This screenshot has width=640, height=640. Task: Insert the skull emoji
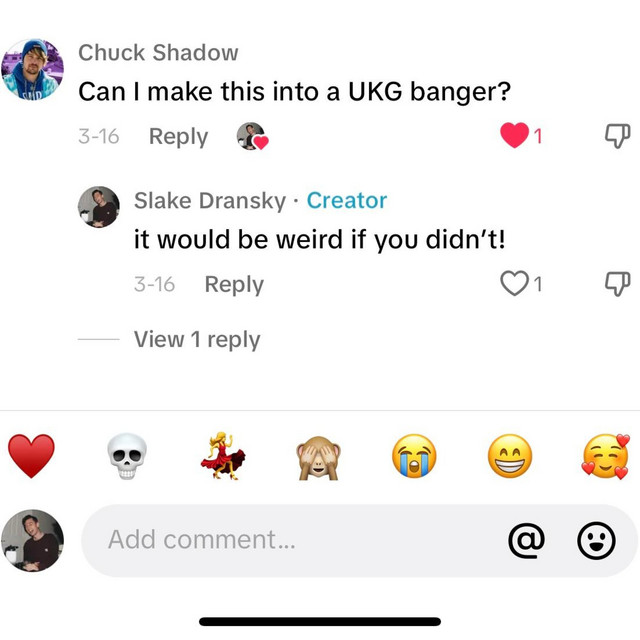(x=127, y=457)
